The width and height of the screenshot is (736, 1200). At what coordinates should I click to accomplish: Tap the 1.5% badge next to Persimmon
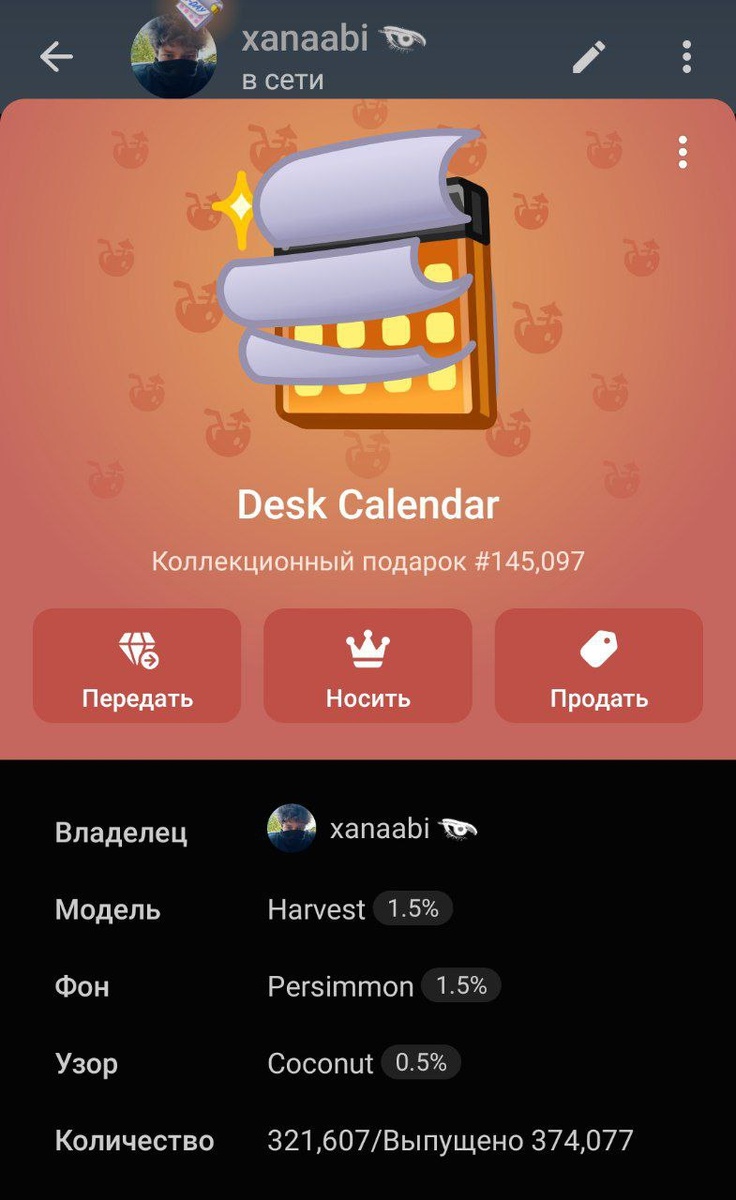coord(461,986)
